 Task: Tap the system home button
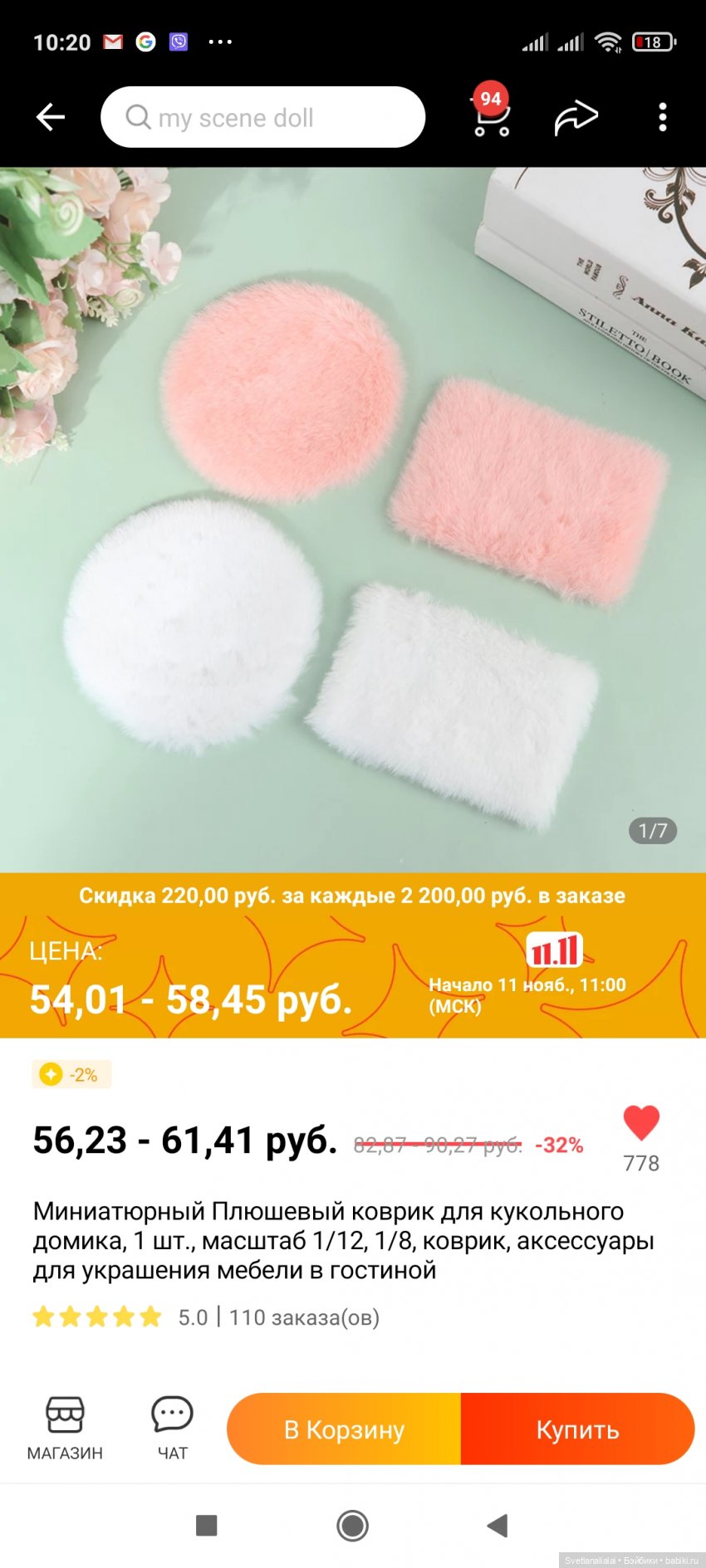pyautogui.click(x=353, y=1525)
